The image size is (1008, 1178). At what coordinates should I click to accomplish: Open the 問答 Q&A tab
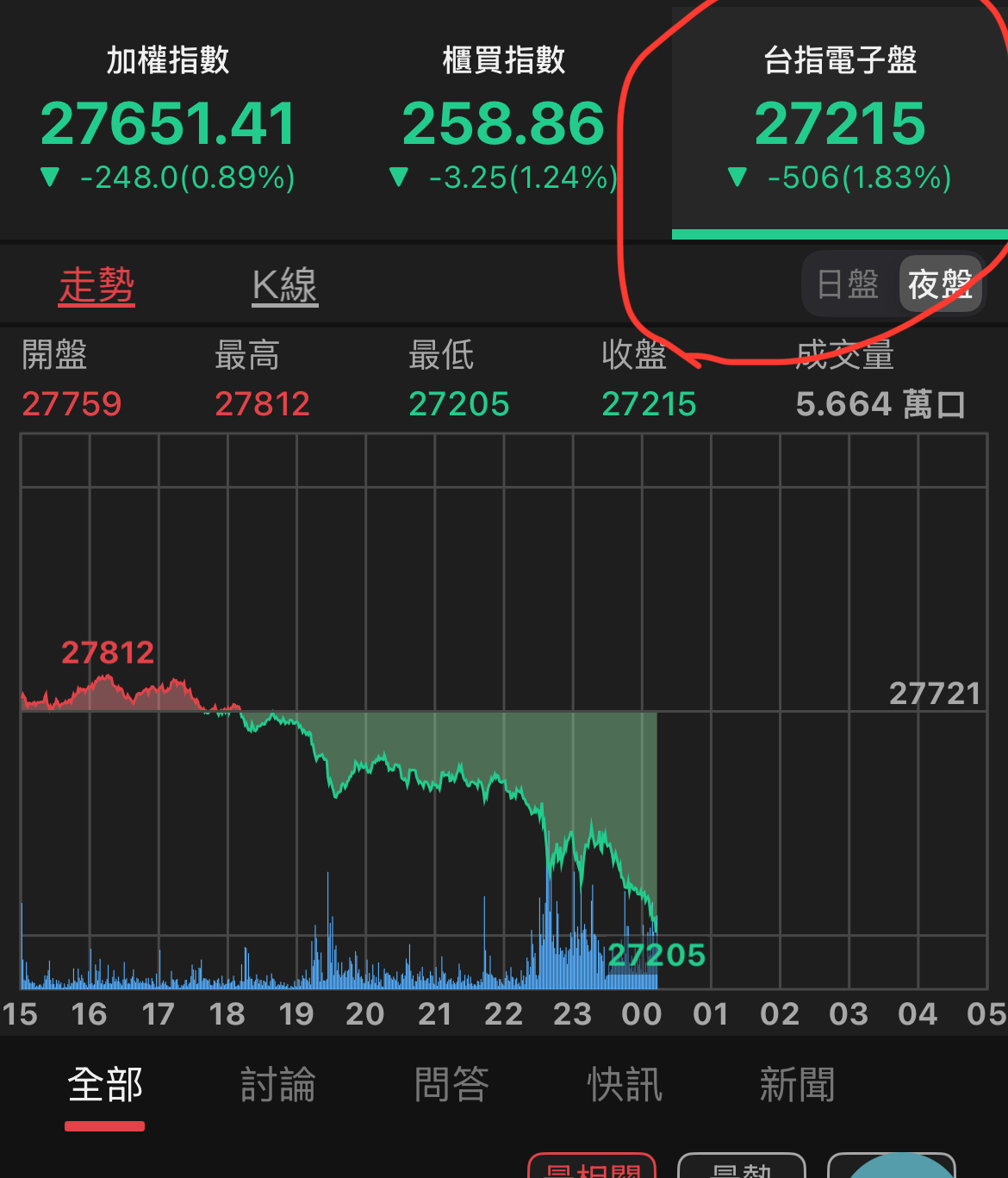tap(451, 1085)
